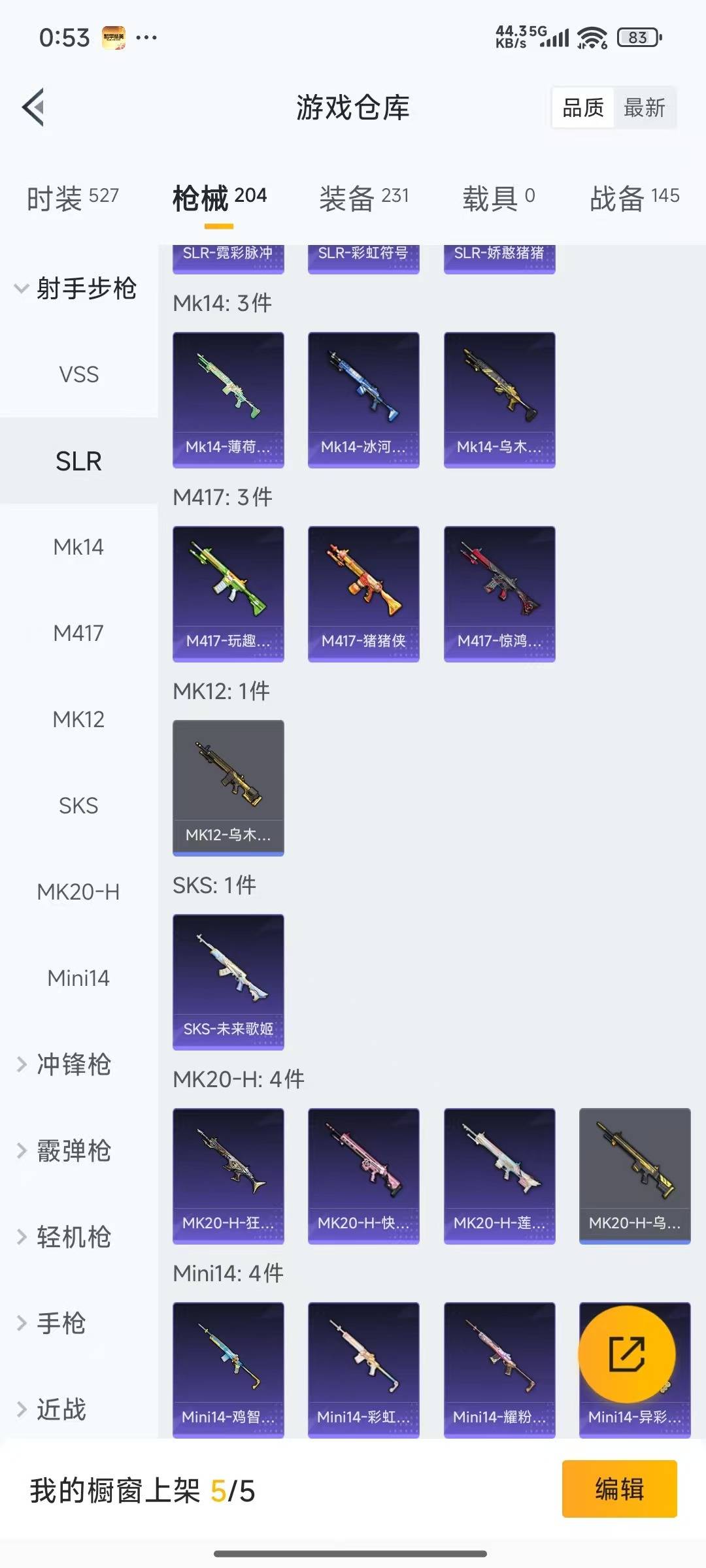The height and width of the screenshot is (1568, 706).
Task: Tap the yellow share floating button
Action: click(x=626, y=1354)
